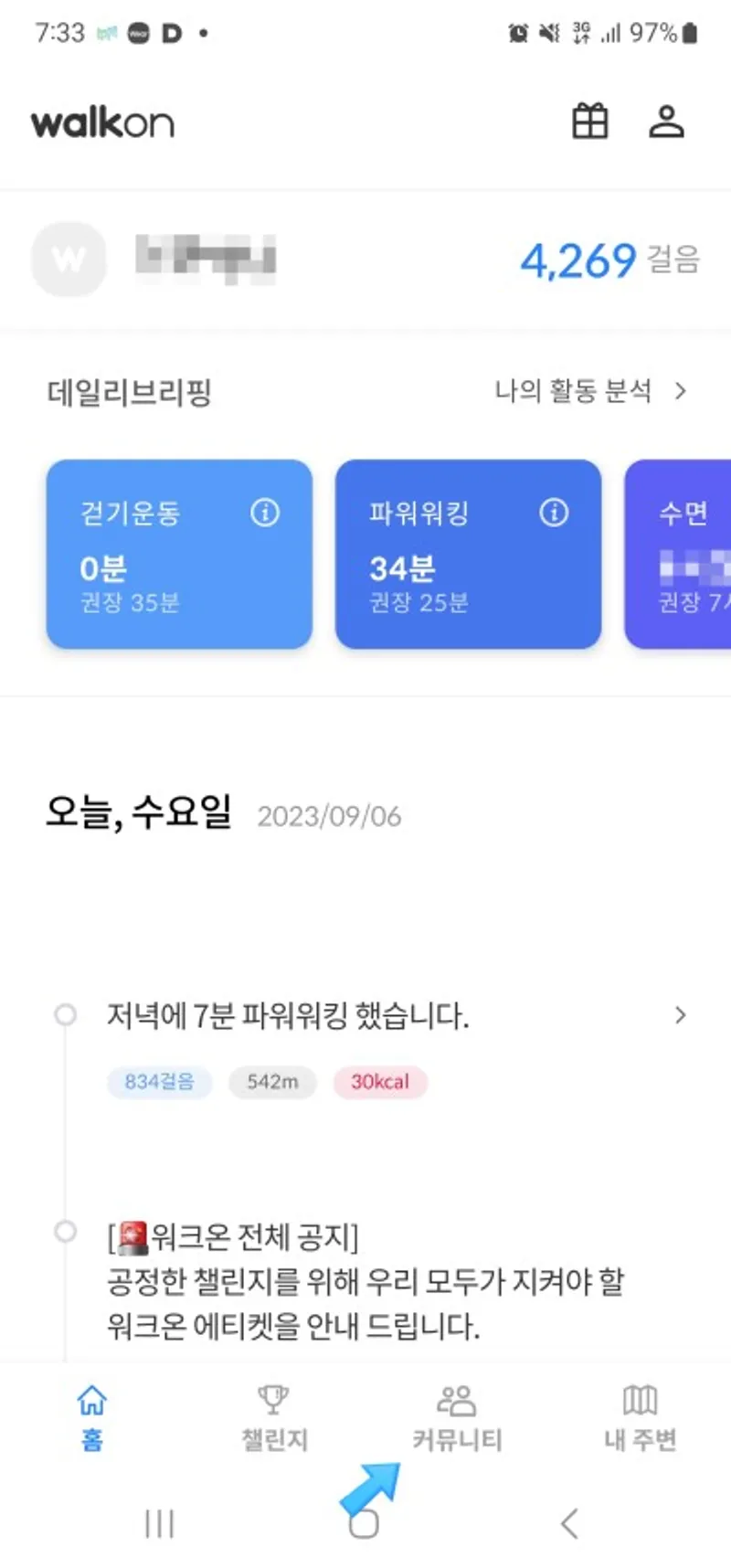
Task: Switch to the 챌린지 tab
Action: pos(274,1417)
